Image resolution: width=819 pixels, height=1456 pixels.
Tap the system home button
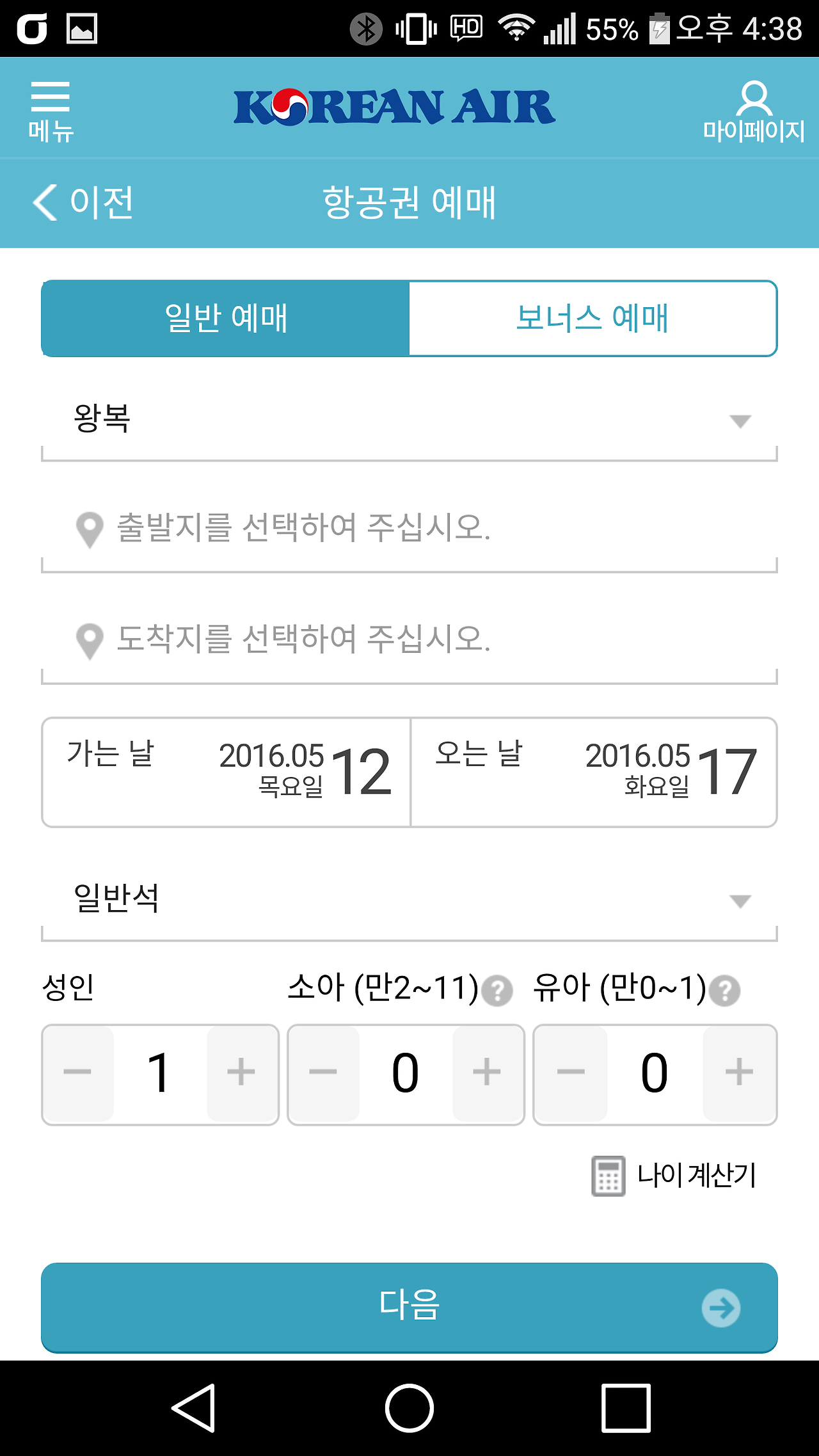tap(409, 1408)
